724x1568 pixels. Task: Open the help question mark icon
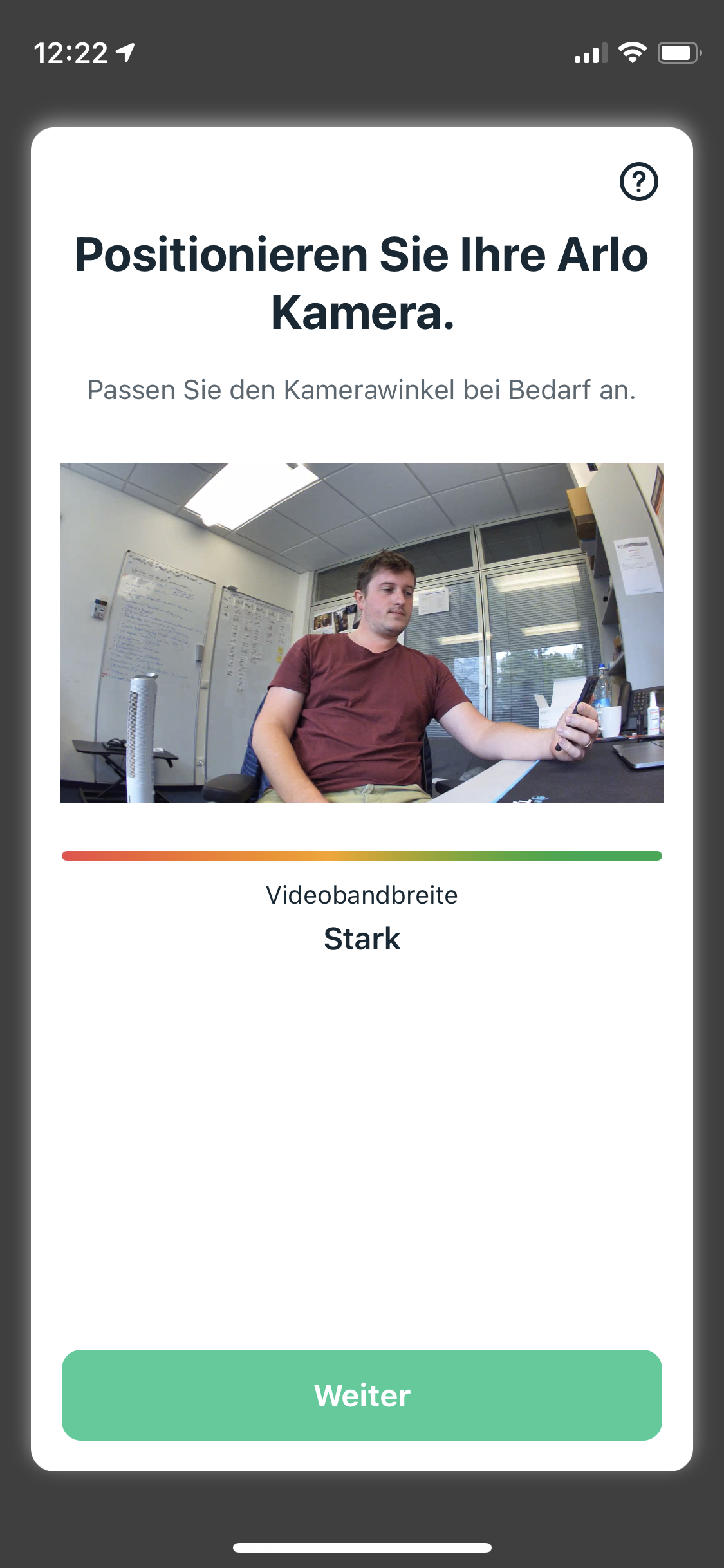click(x=638, y=182)
